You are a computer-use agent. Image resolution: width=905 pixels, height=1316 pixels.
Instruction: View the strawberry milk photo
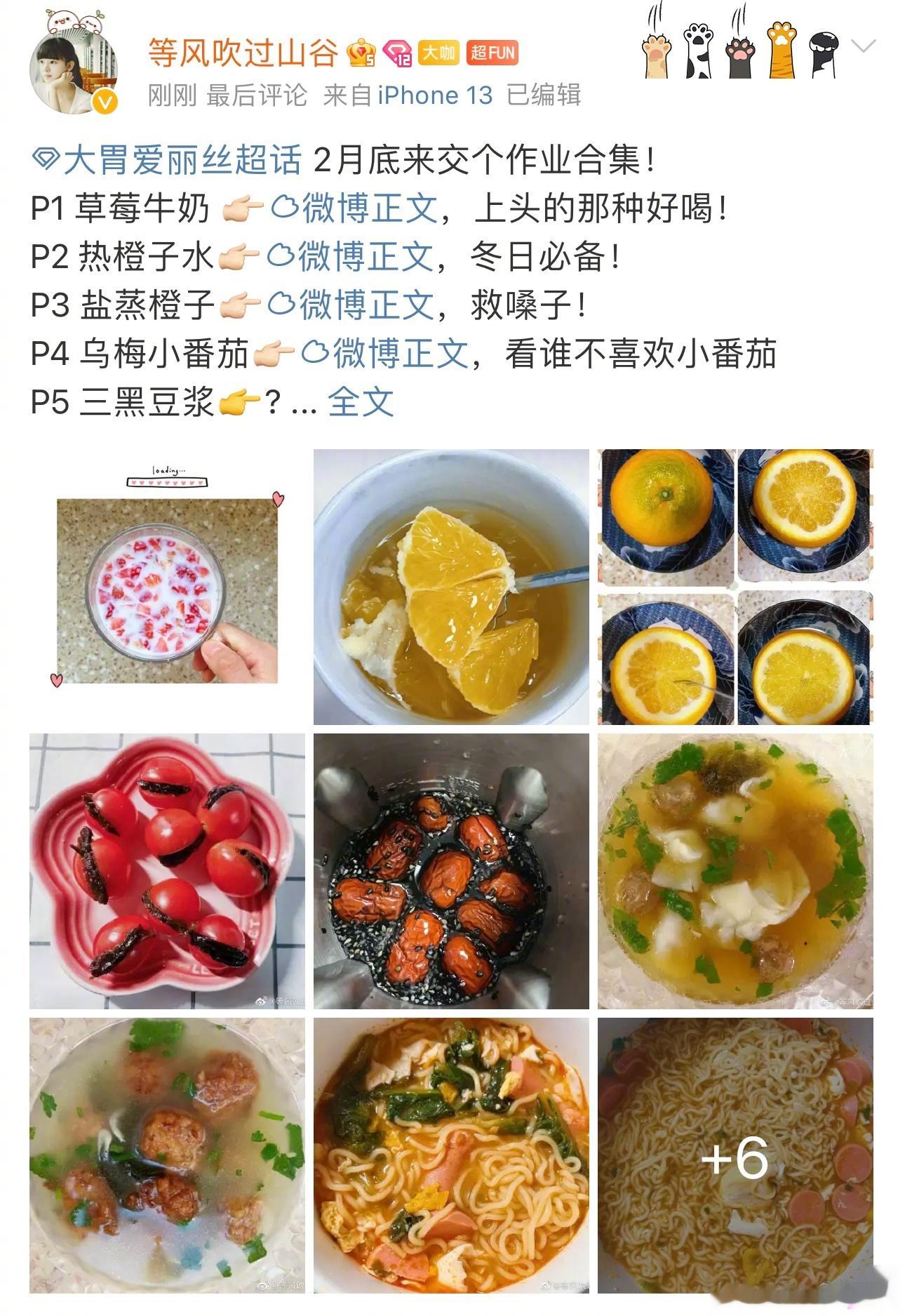pyautogui.click(x=167, y=587)
